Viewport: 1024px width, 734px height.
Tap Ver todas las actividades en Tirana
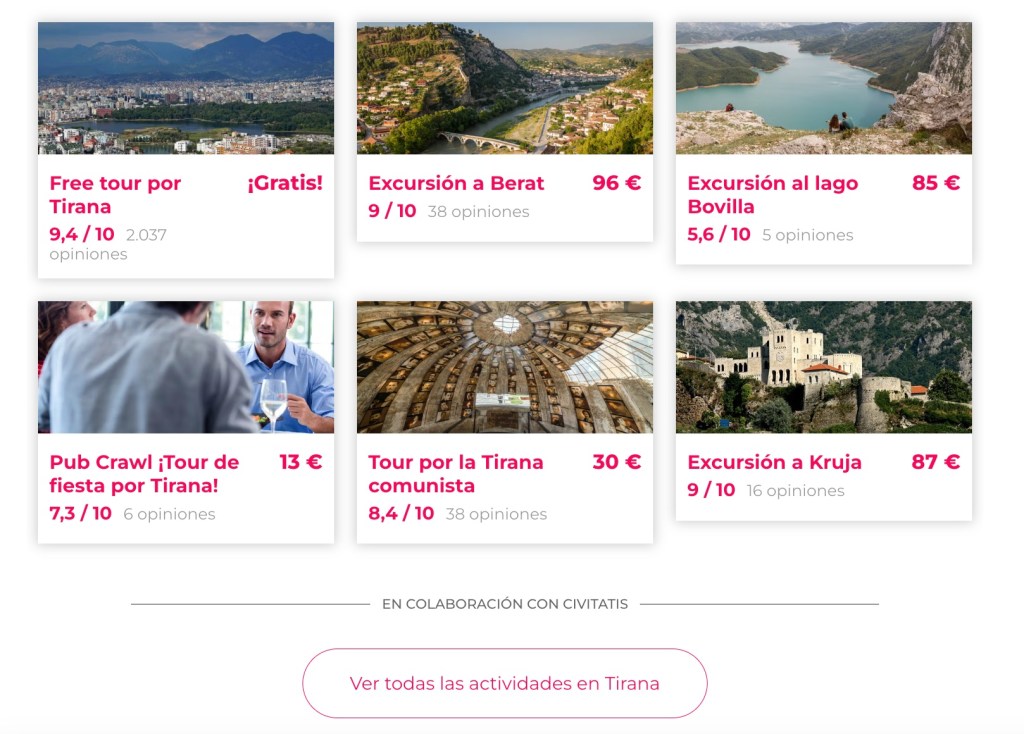504,684
